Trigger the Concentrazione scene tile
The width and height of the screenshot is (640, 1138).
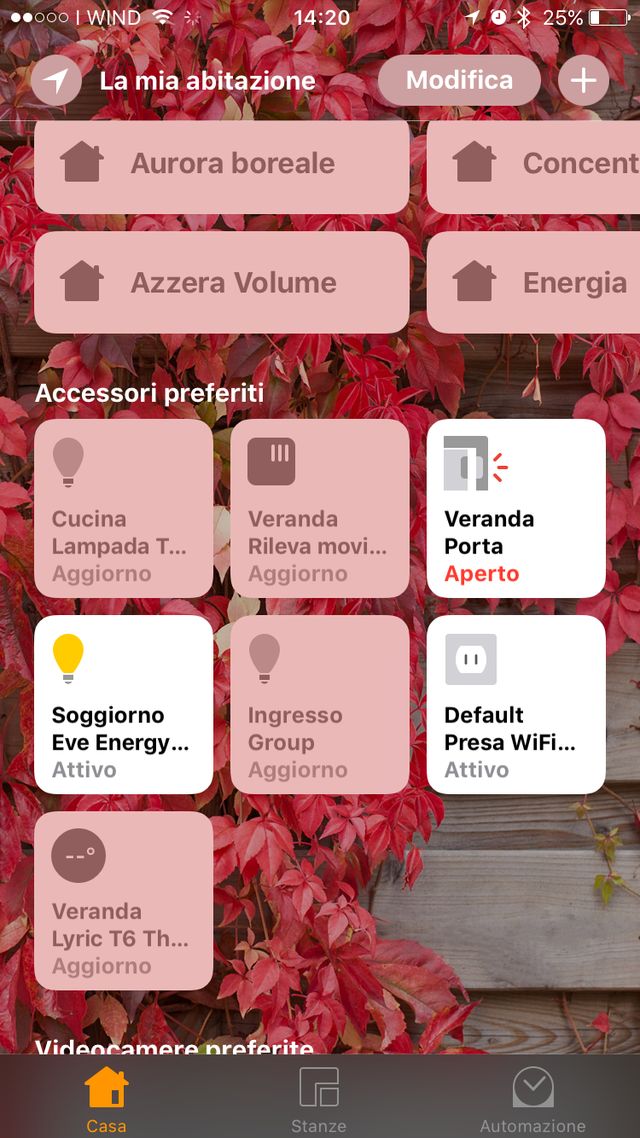pos(533,165)
